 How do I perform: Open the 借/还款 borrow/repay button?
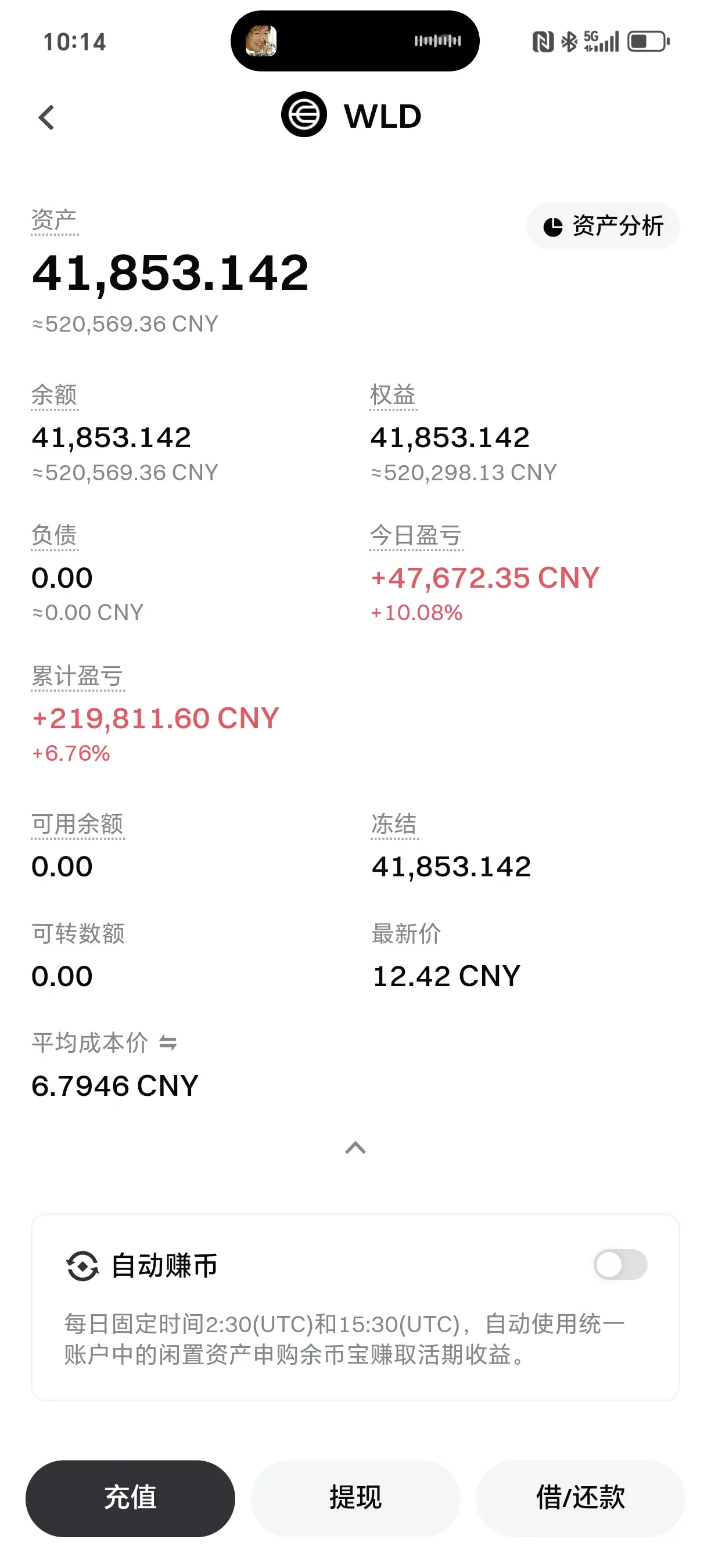click(580, 1498)
